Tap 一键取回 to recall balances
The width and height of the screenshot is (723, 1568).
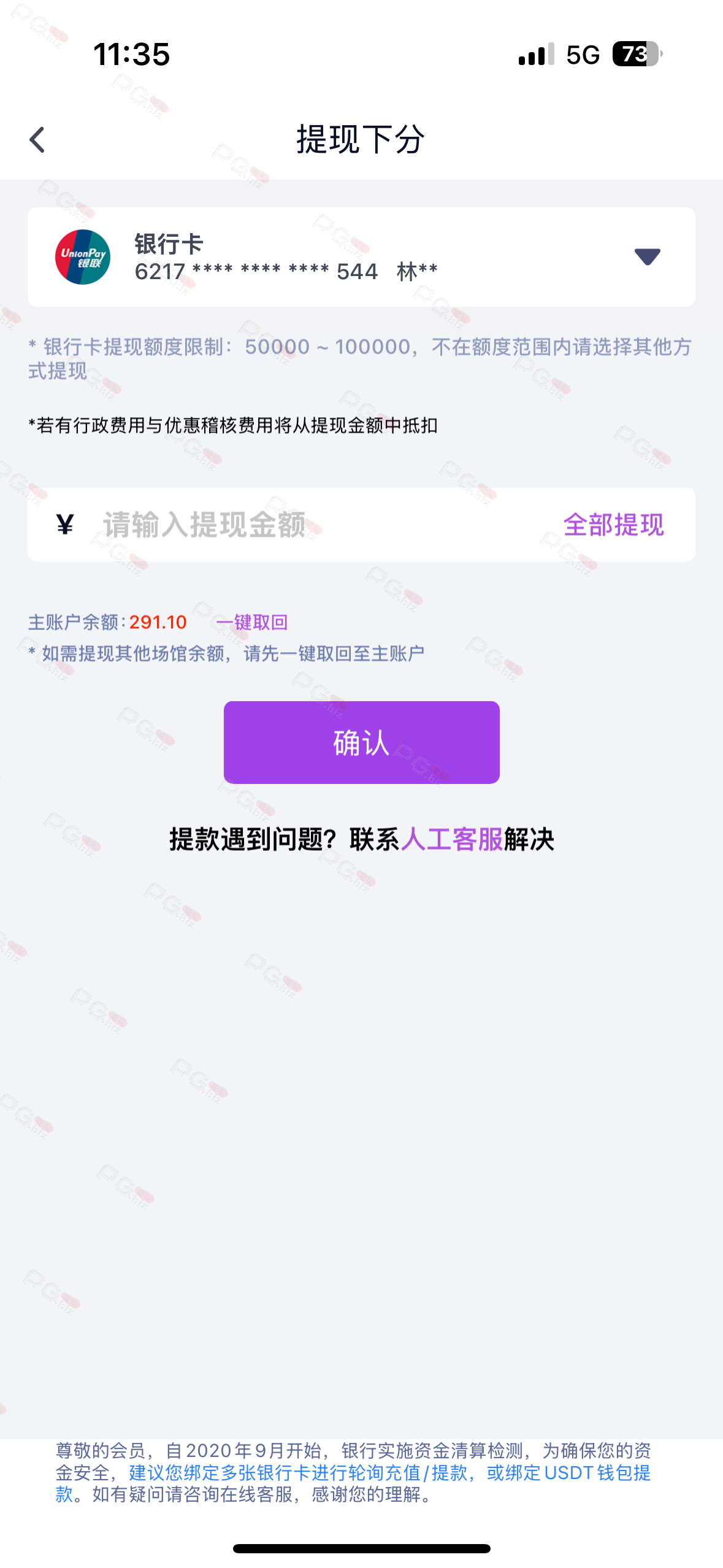252,623
